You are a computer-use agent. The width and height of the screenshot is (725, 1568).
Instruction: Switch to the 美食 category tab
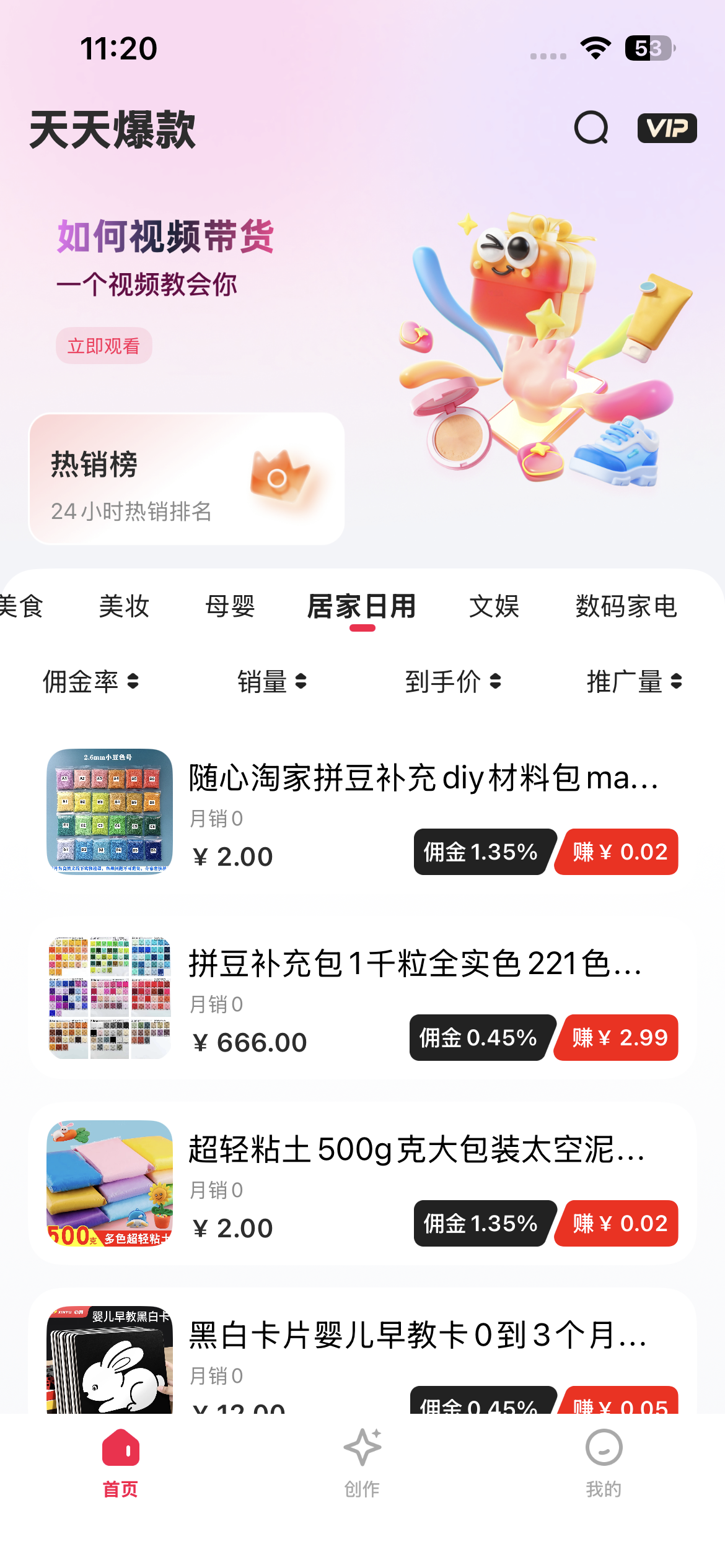point(21,606)
